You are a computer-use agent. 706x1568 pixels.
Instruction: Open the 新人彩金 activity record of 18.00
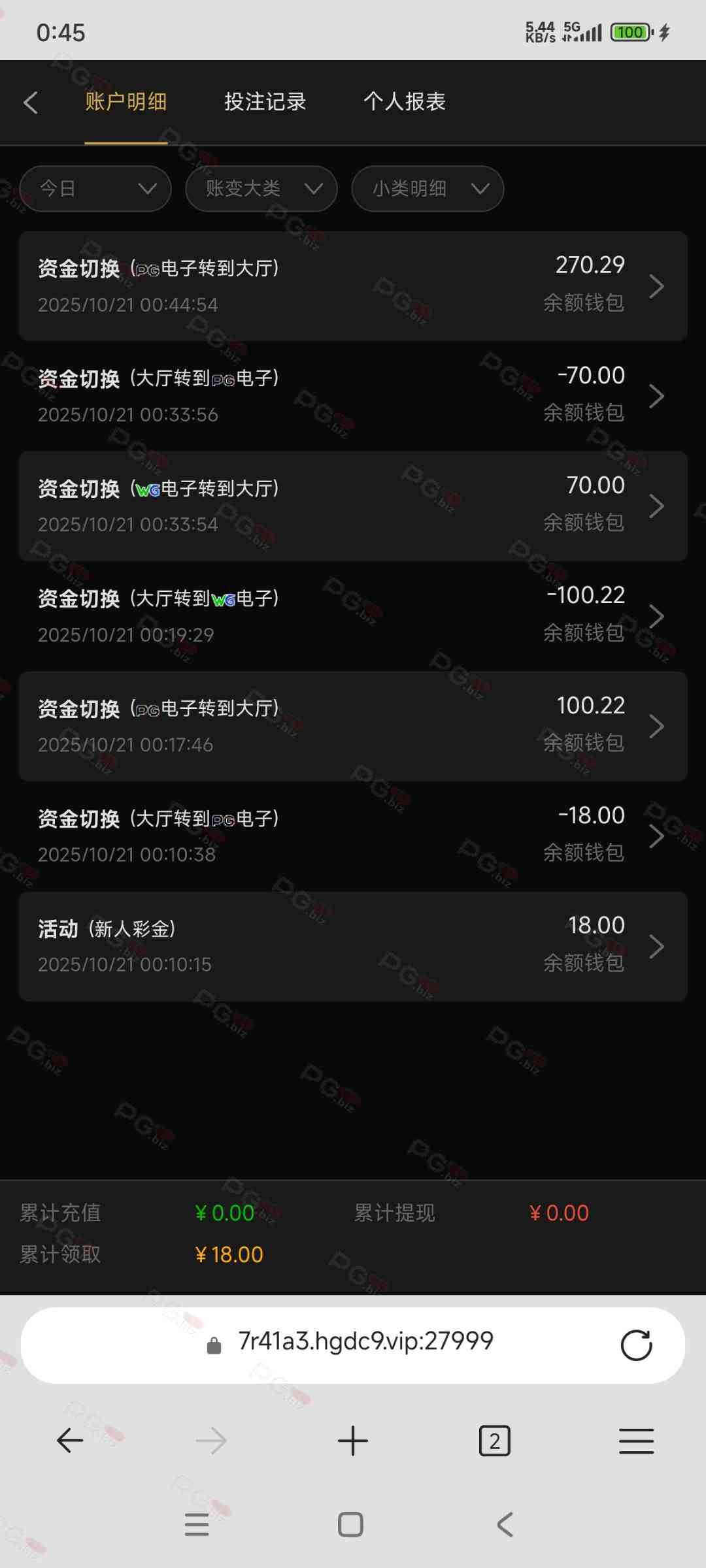(353, 946)
